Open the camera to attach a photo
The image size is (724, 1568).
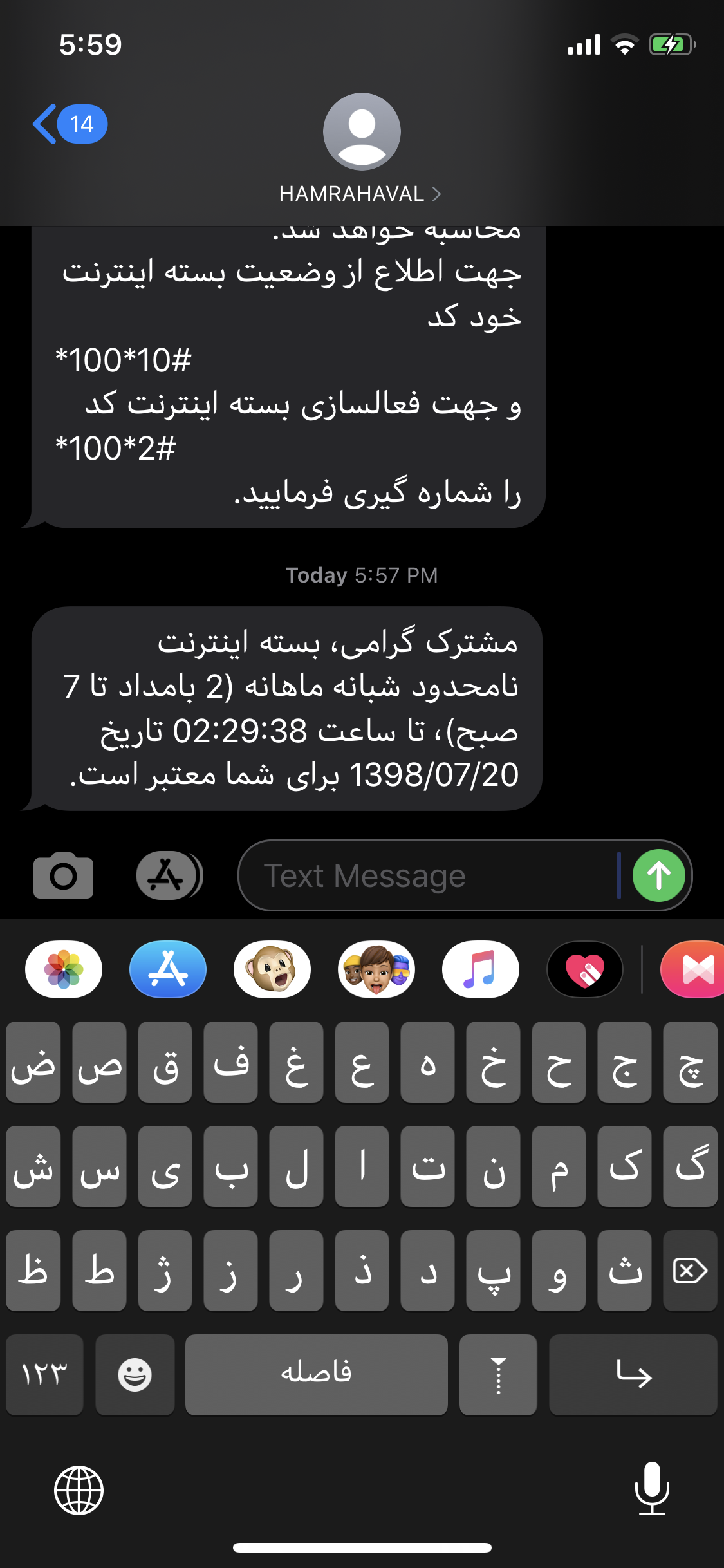pyautogui.click(x=63, y=875)
